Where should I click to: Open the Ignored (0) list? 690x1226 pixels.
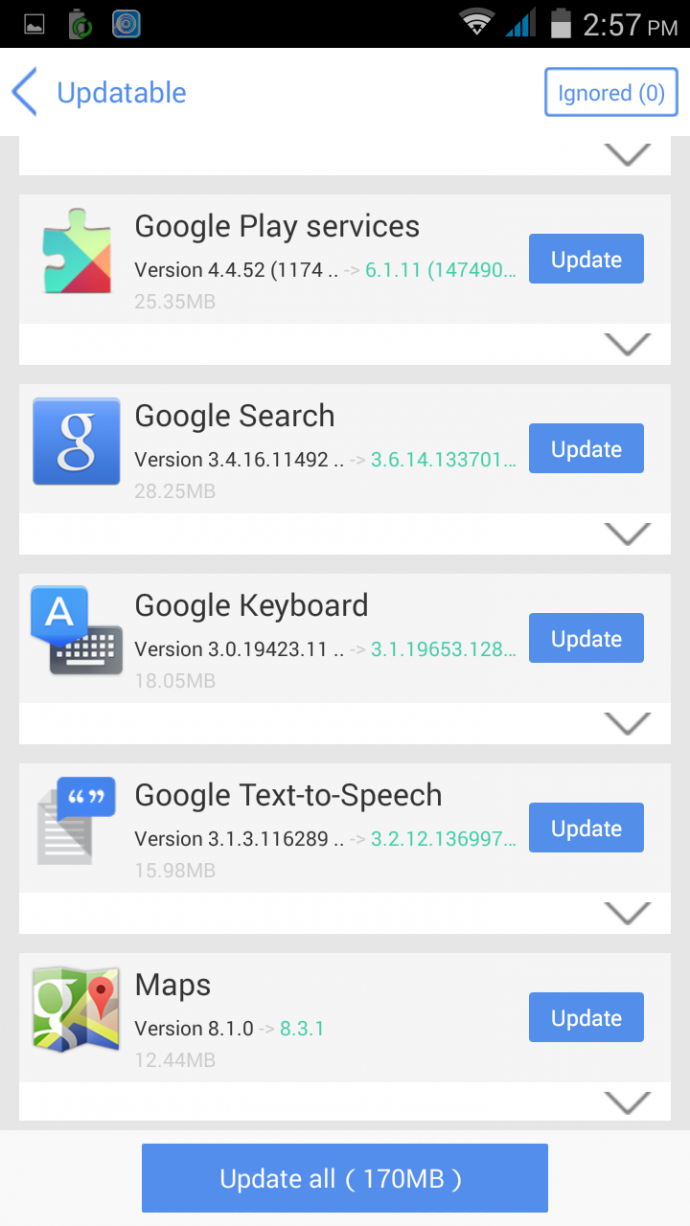pos(610,93)
